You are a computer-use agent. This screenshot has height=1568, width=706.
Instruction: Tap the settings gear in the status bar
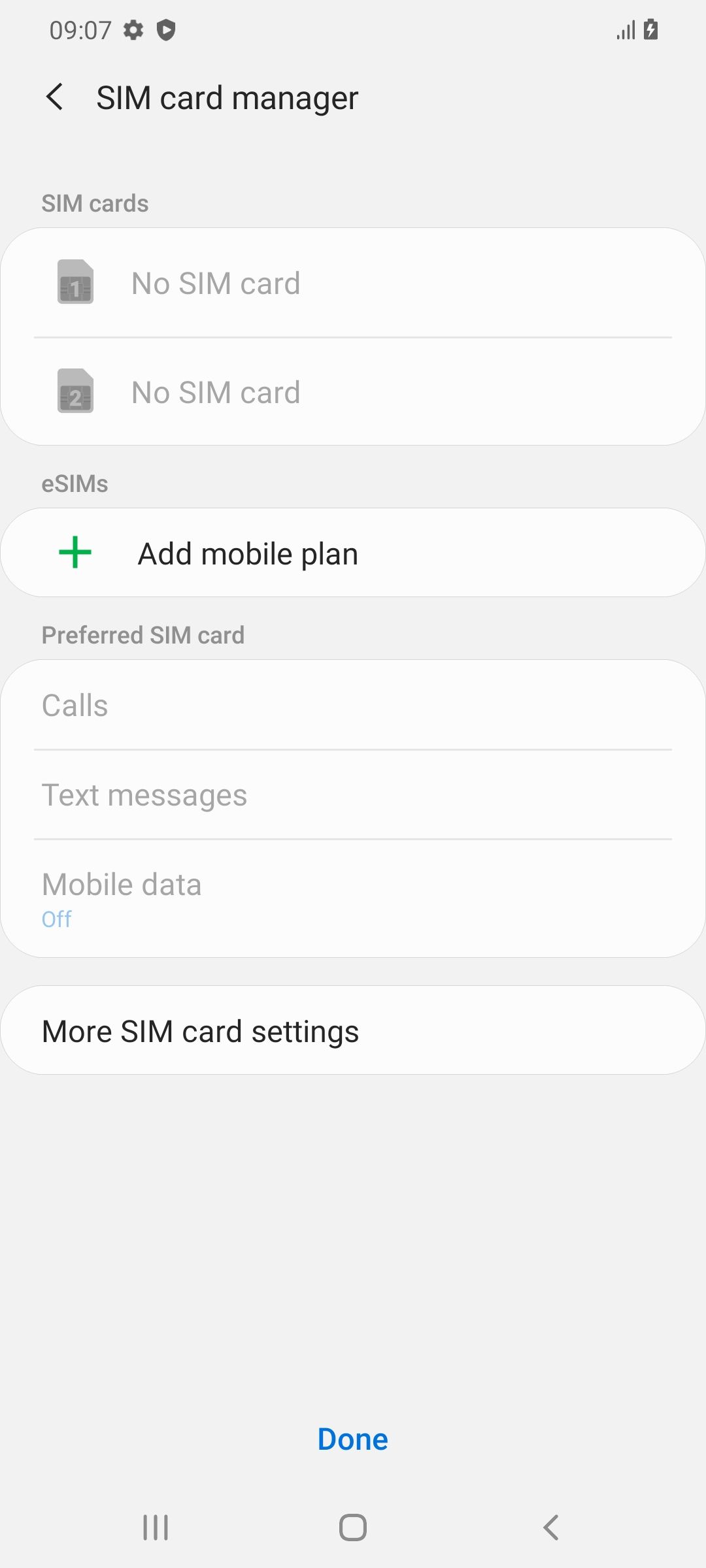134,29
